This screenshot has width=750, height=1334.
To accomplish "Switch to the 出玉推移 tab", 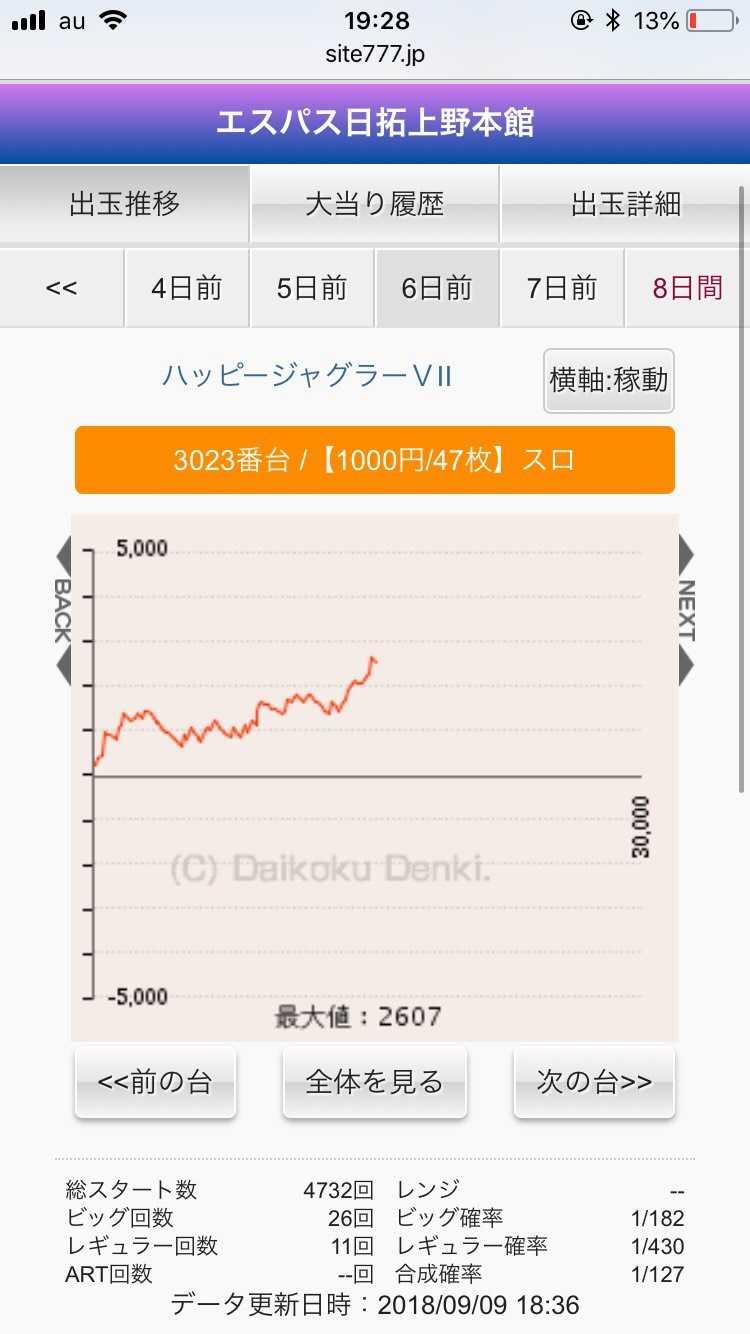I will click(x=124, y=204).
